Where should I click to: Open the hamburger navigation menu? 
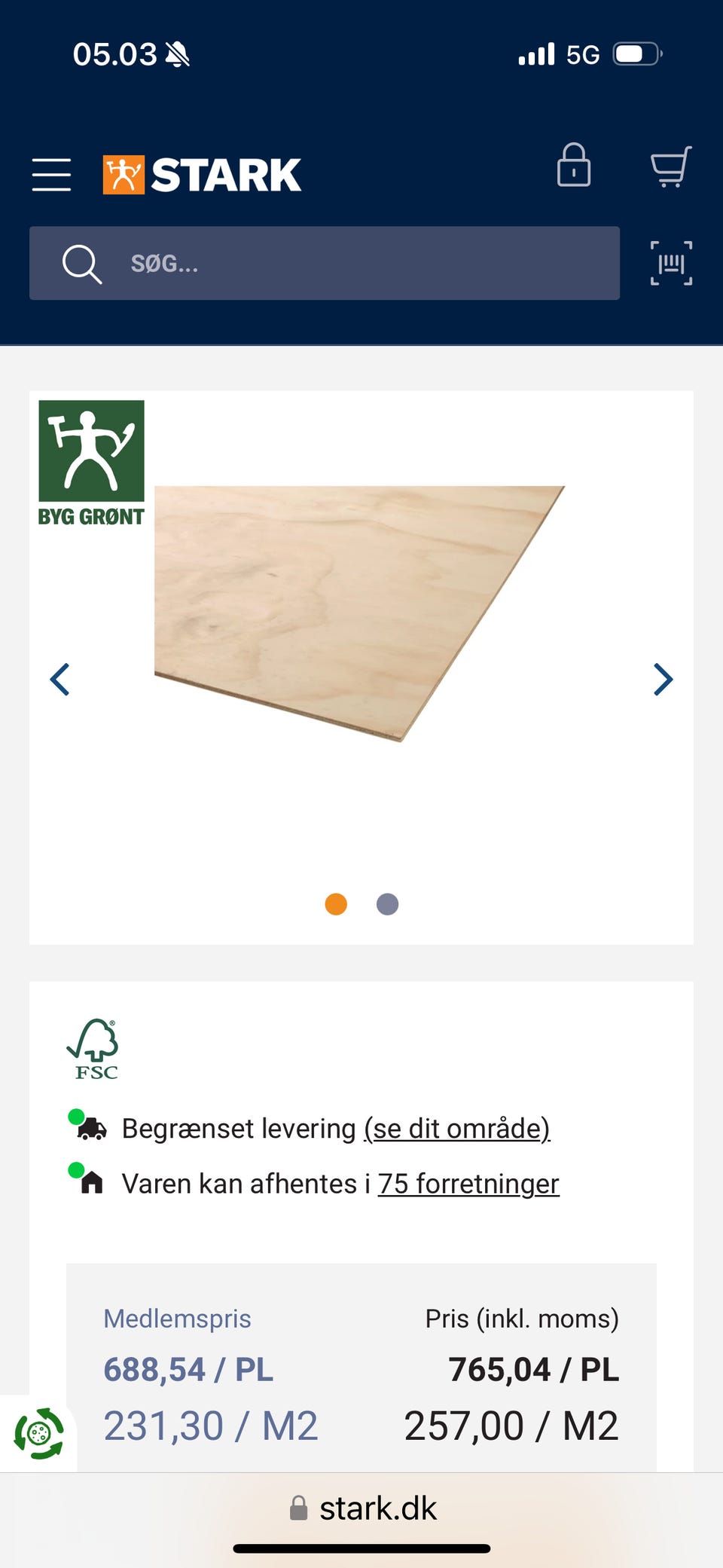coord(50,173)
